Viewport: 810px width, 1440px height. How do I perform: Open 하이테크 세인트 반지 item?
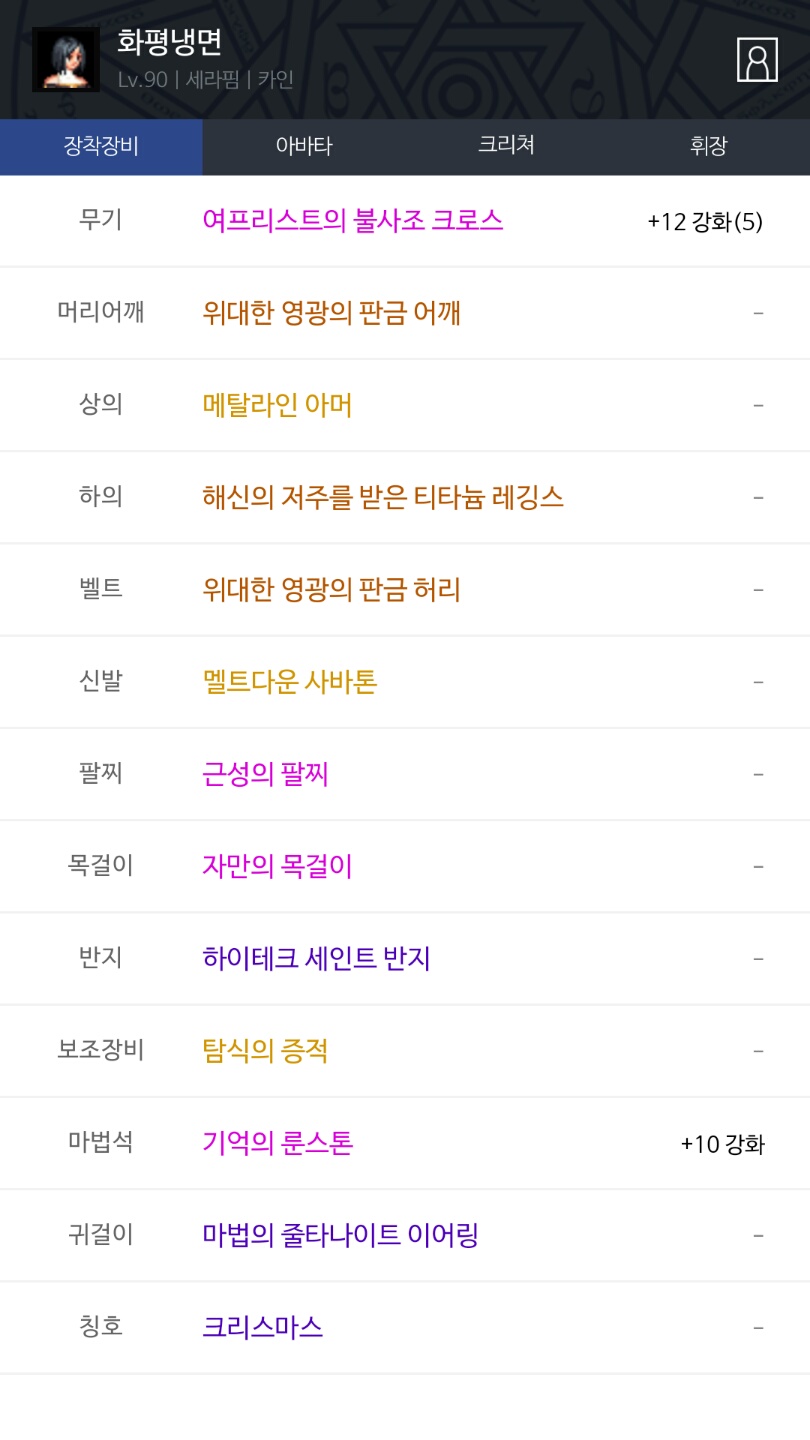tap(316, 958)
